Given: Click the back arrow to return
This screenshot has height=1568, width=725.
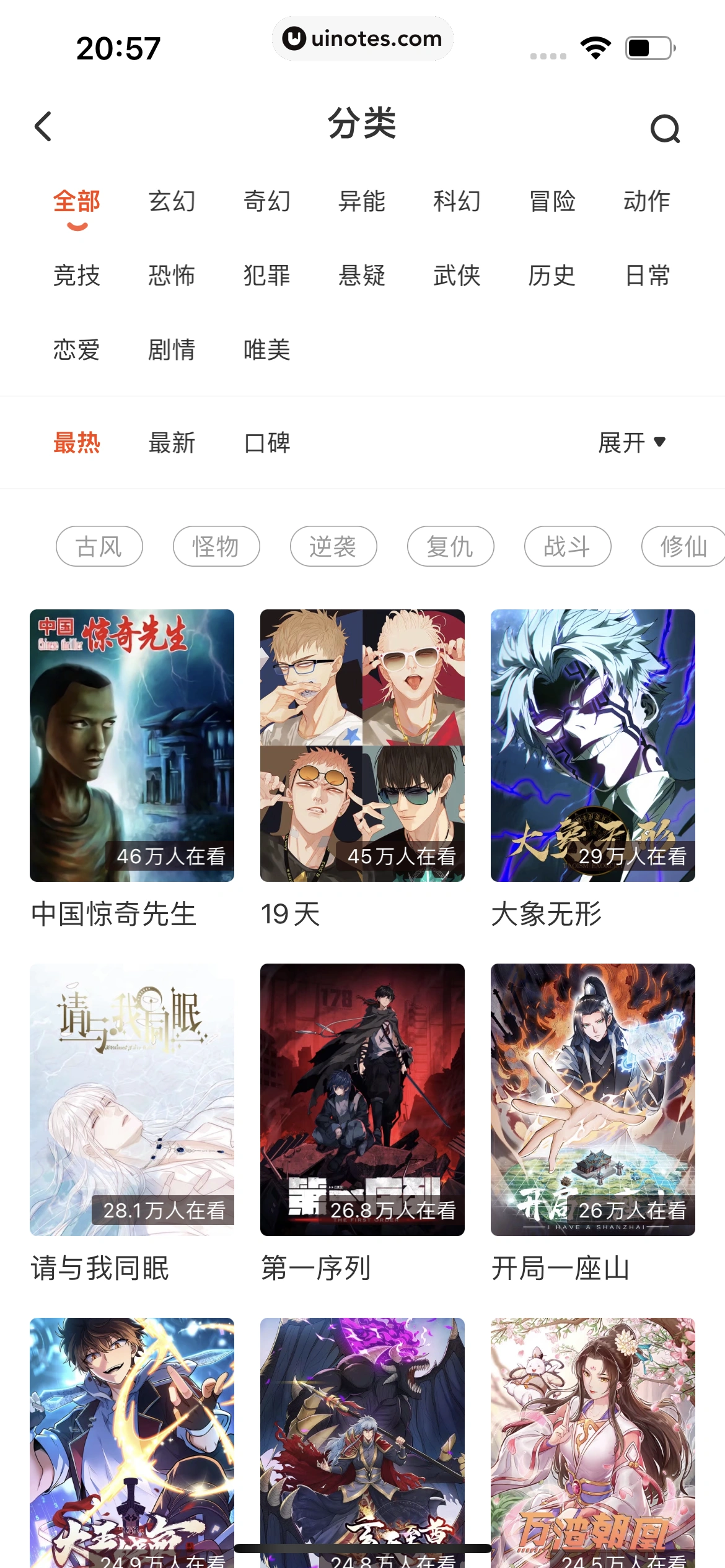Looking at the screenshot, I should tap(42, 128).
